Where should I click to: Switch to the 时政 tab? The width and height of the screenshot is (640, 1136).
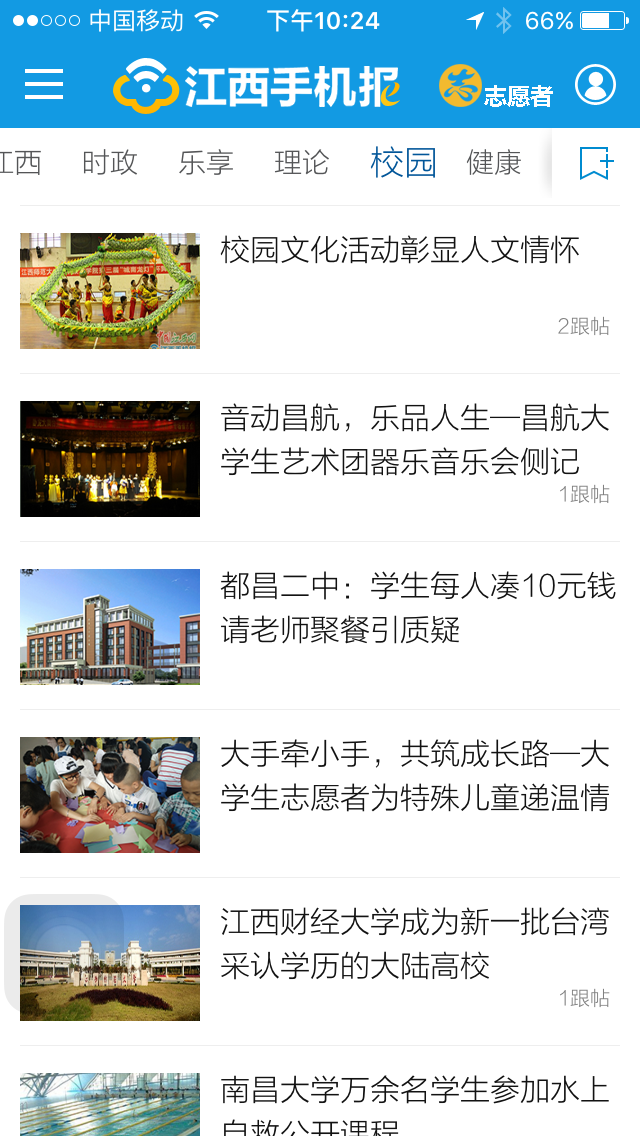[110, 162]
